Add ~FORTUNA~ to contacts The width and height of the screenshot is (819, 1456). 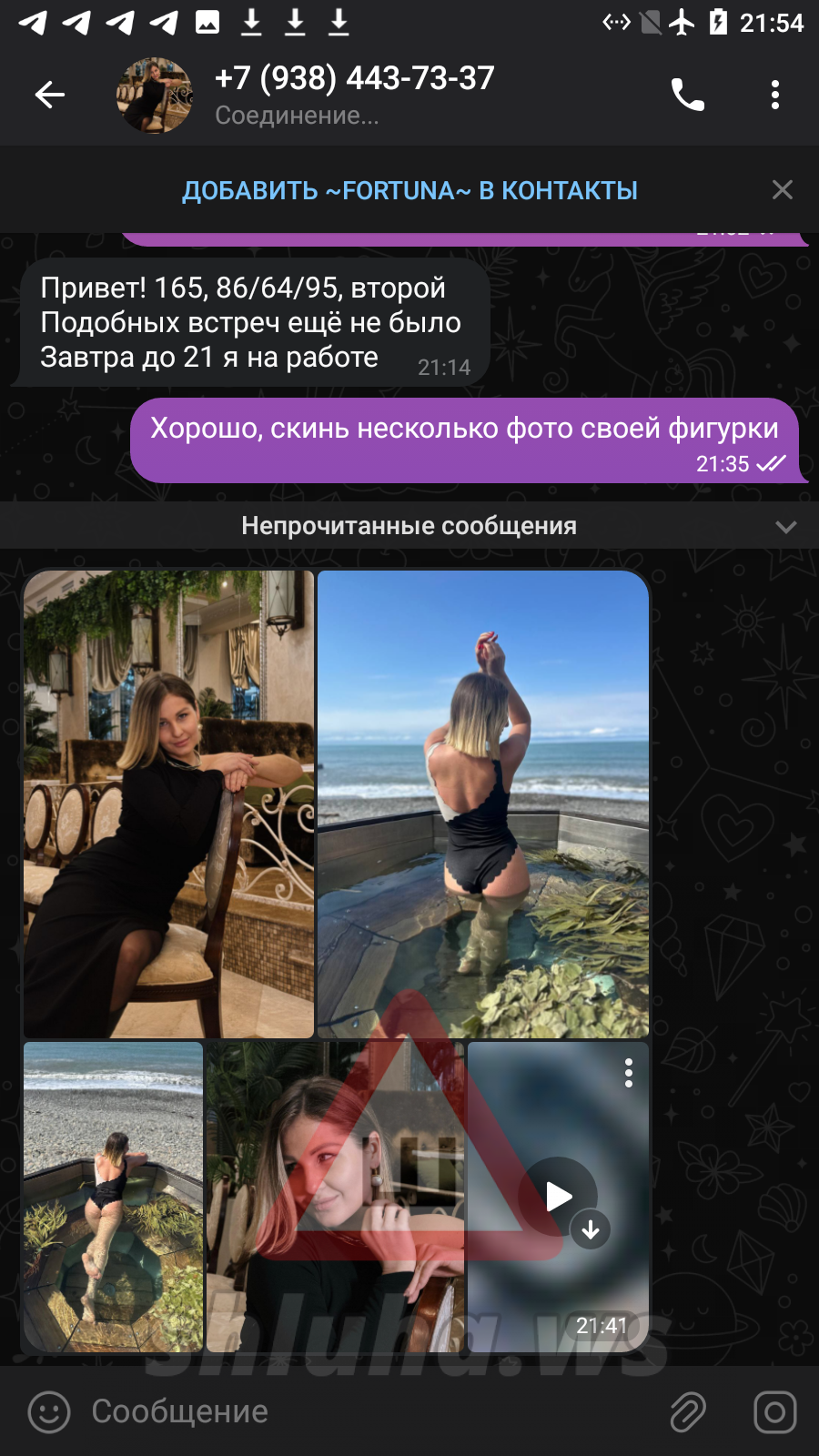point(409,190)
